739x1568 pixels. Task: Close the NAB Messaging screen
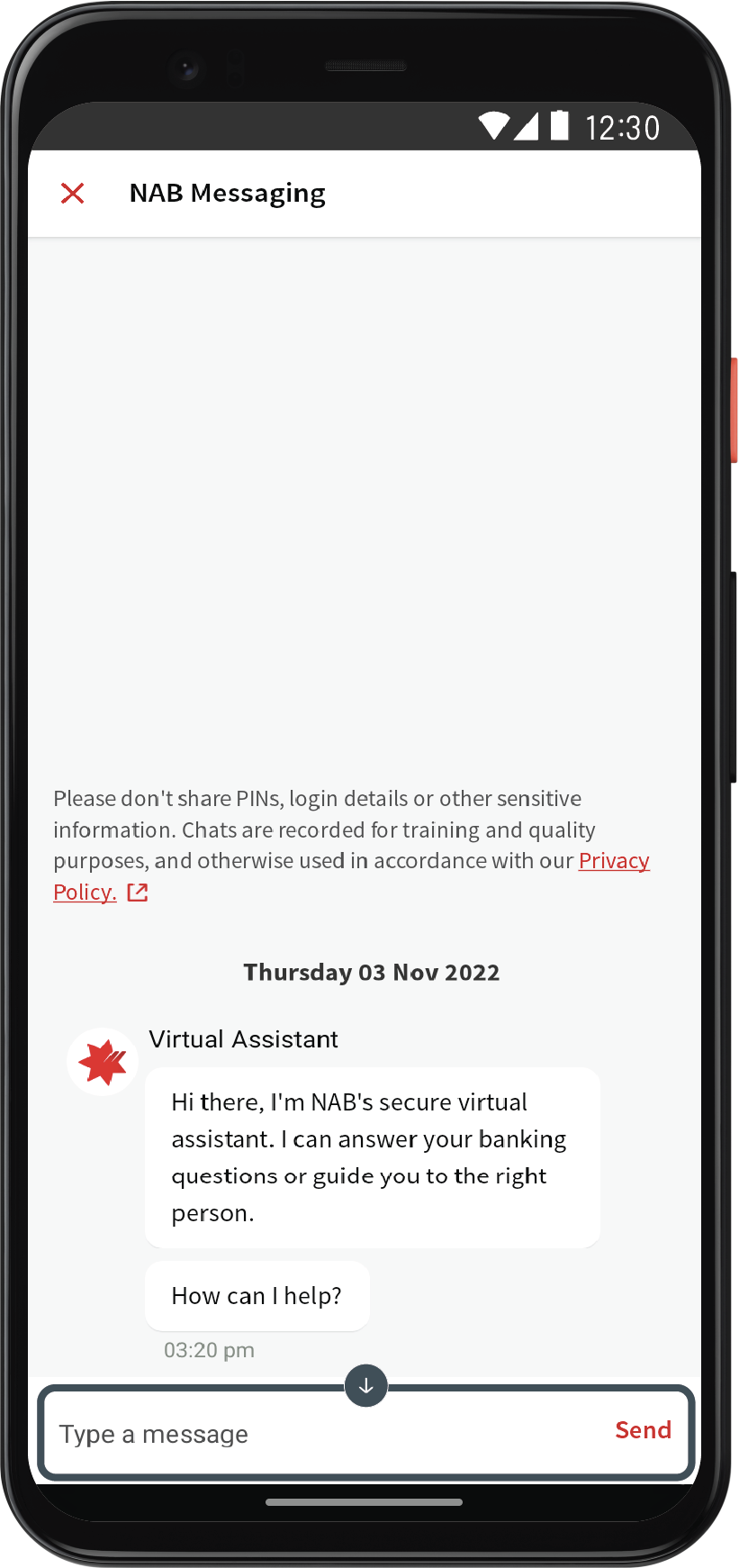[72, 193]
